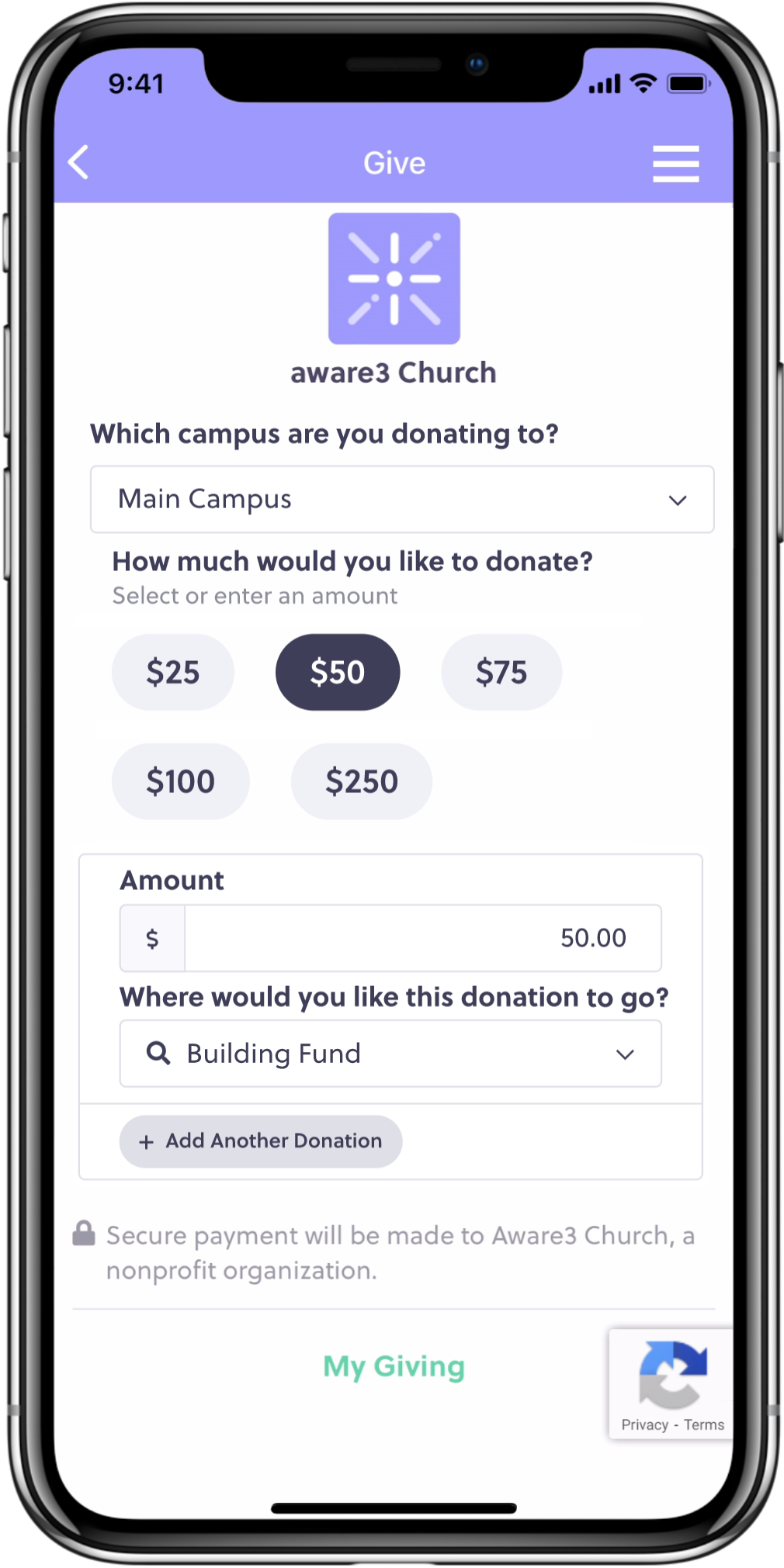Select the $25 amount chip
The image size is (784, 1568).
click(x=173, y=672)
